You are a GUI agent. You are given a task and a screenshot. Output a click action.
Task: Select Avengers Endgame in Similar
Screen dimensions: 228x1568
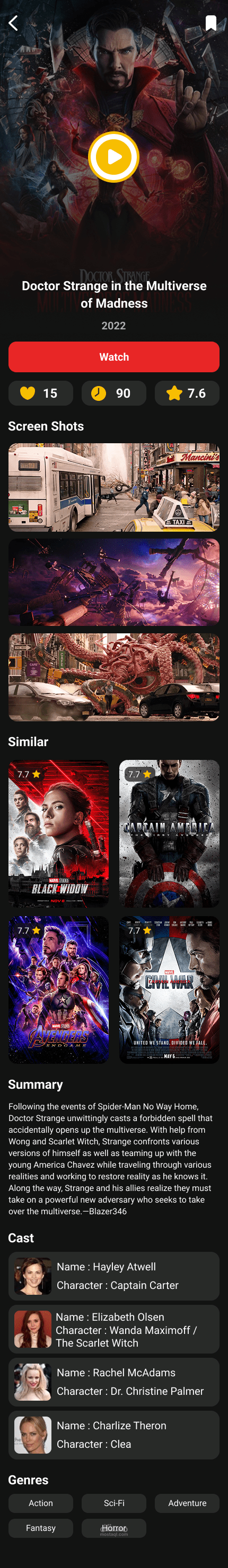pyautogui.click(x=58, y=990)
